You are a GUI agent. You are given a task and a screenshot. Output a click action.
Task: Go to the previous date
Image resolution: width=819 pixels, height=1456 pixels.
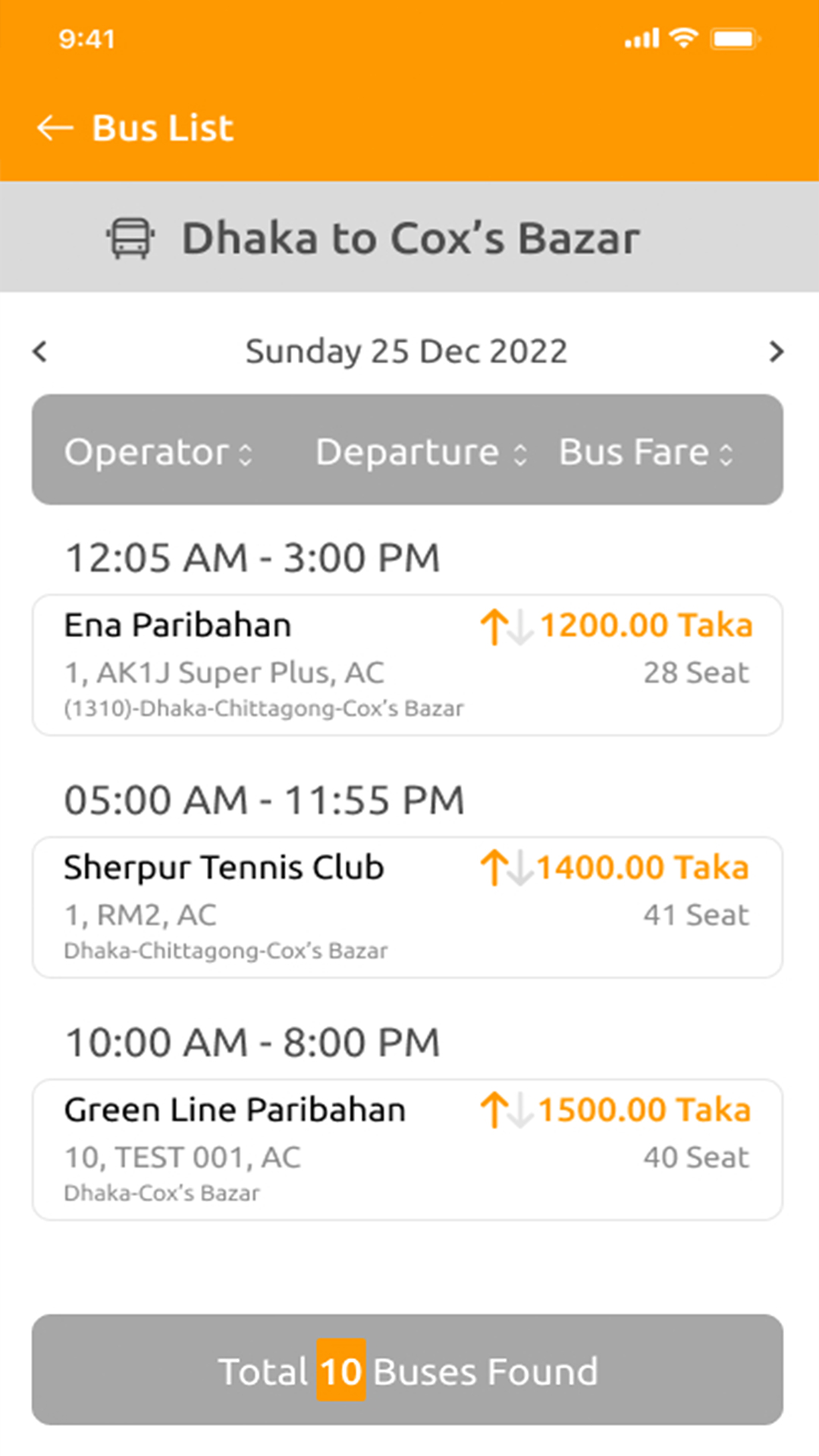(40, 352)
